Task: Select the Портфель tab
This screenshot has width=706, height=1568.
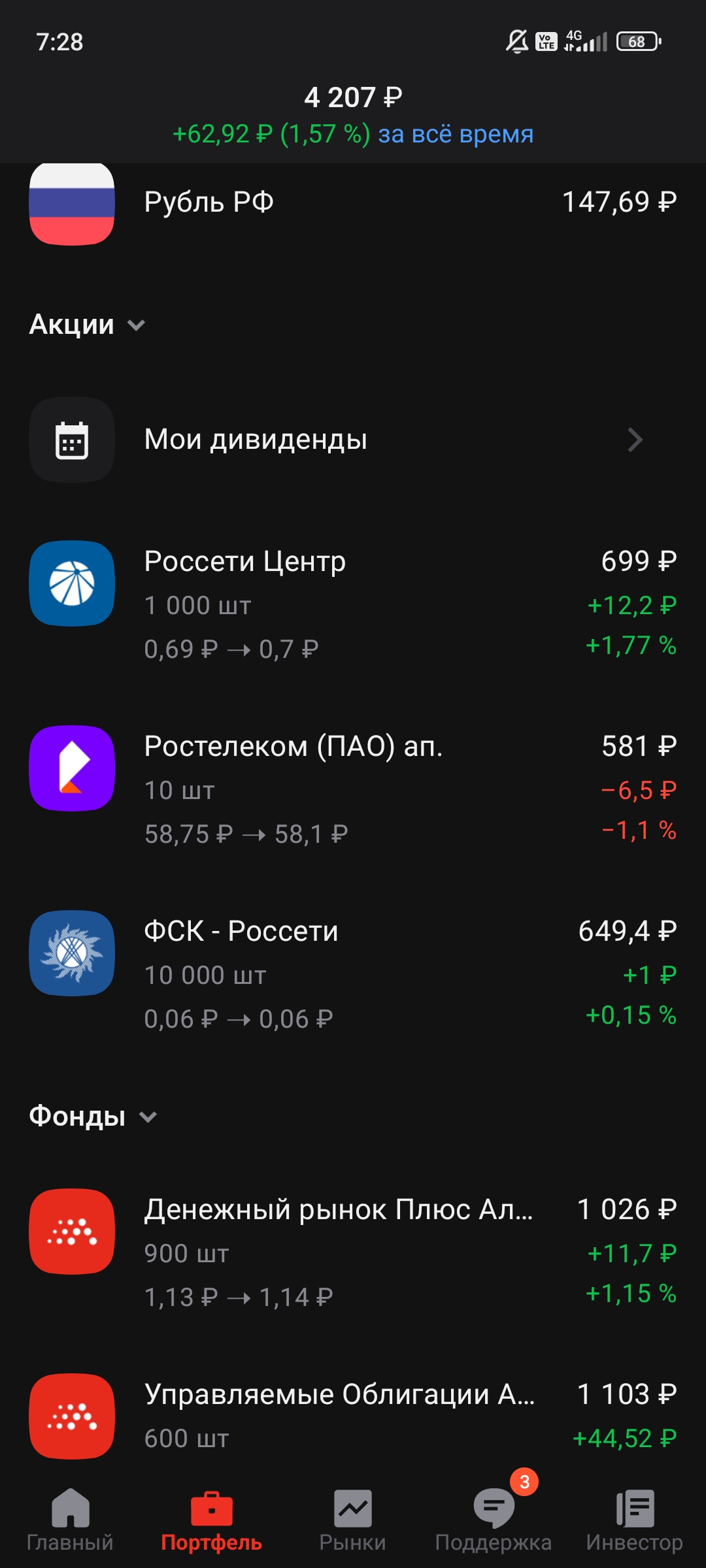Action: 211,1520
